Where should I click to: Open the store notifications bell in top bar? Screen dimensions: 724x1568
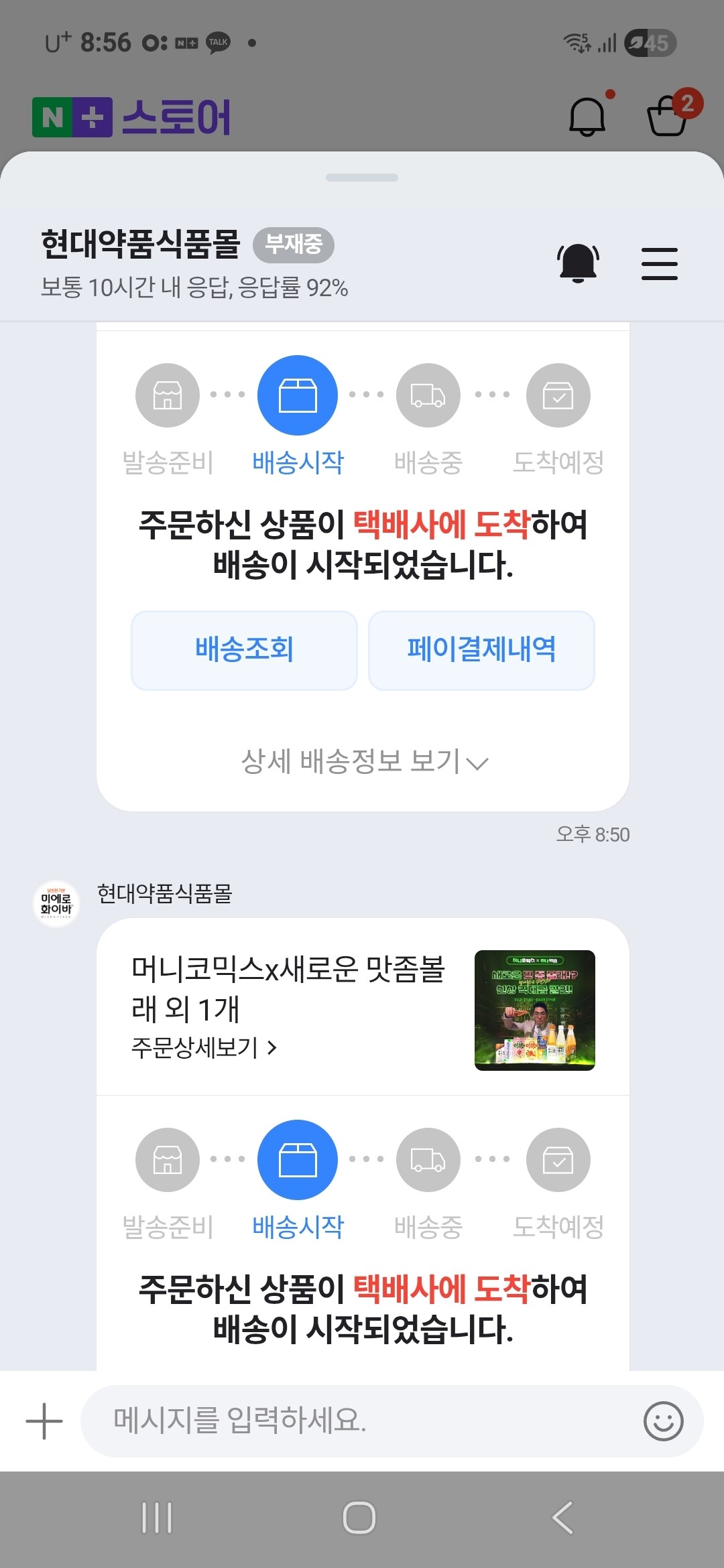(x=588, y=117)
